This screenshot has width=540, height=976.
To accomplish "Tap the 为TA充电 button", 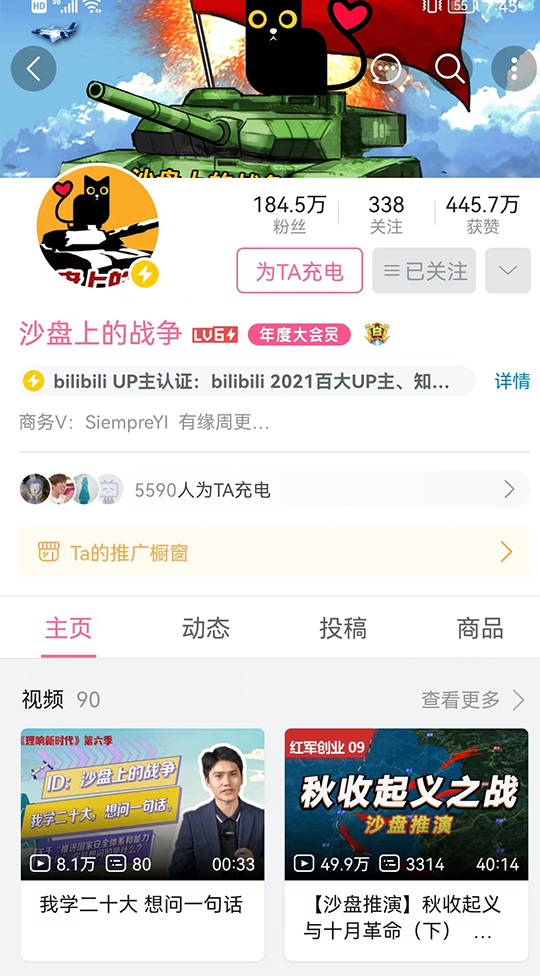I will pyautogui.click(x=299, y=271).
